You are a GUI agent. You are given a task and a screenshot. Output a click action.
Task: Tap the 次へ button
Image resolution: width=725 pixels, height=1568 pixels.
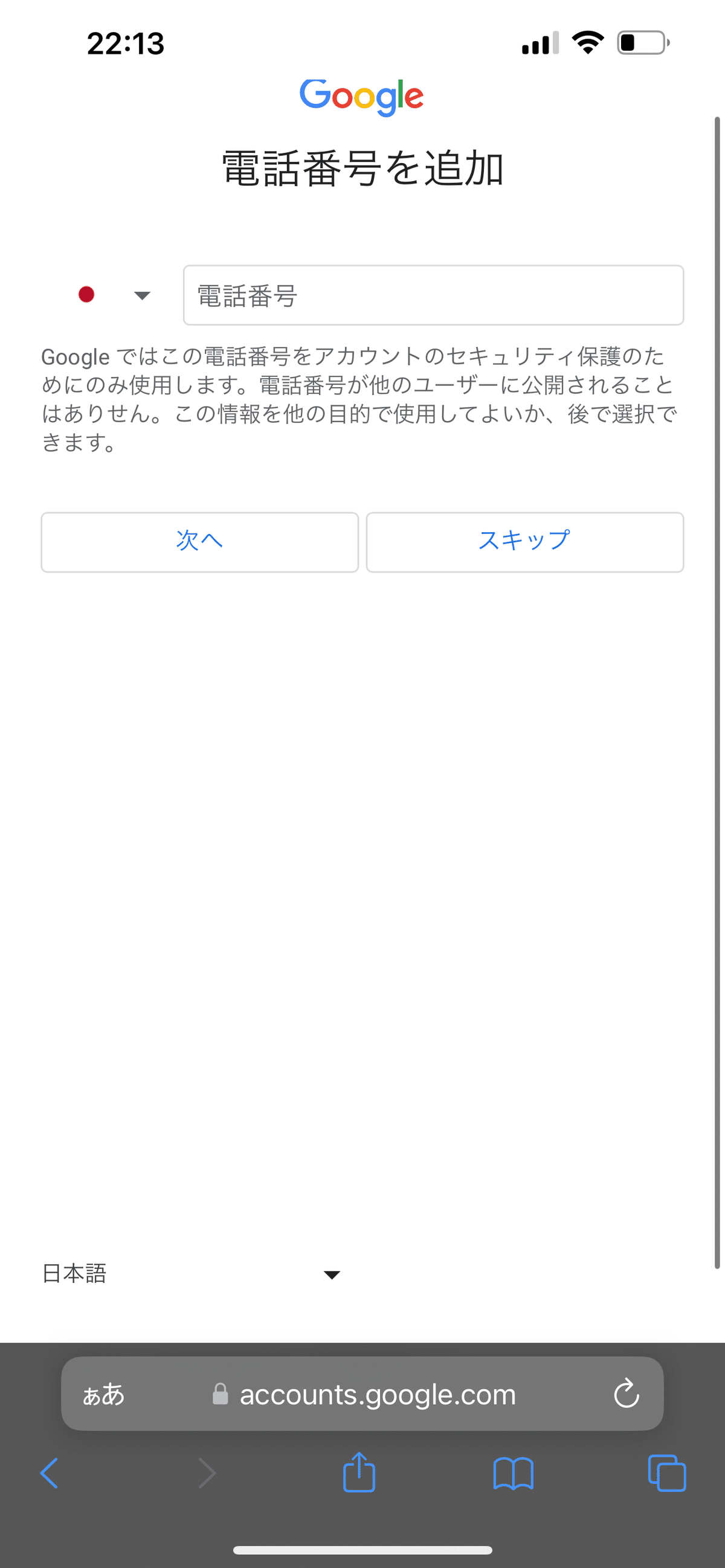[199, 542]
